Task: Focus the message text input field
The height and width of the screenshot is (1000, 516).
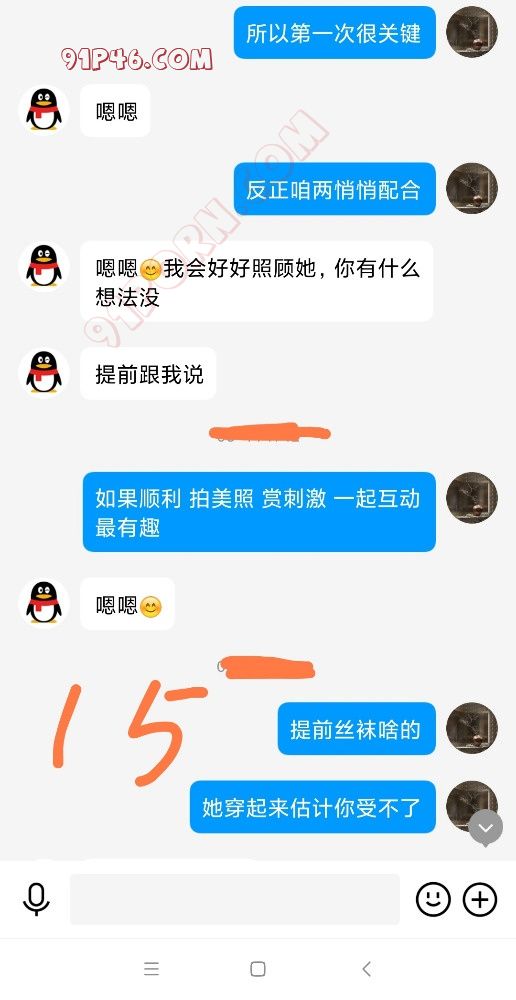Action: click(235, 899)
